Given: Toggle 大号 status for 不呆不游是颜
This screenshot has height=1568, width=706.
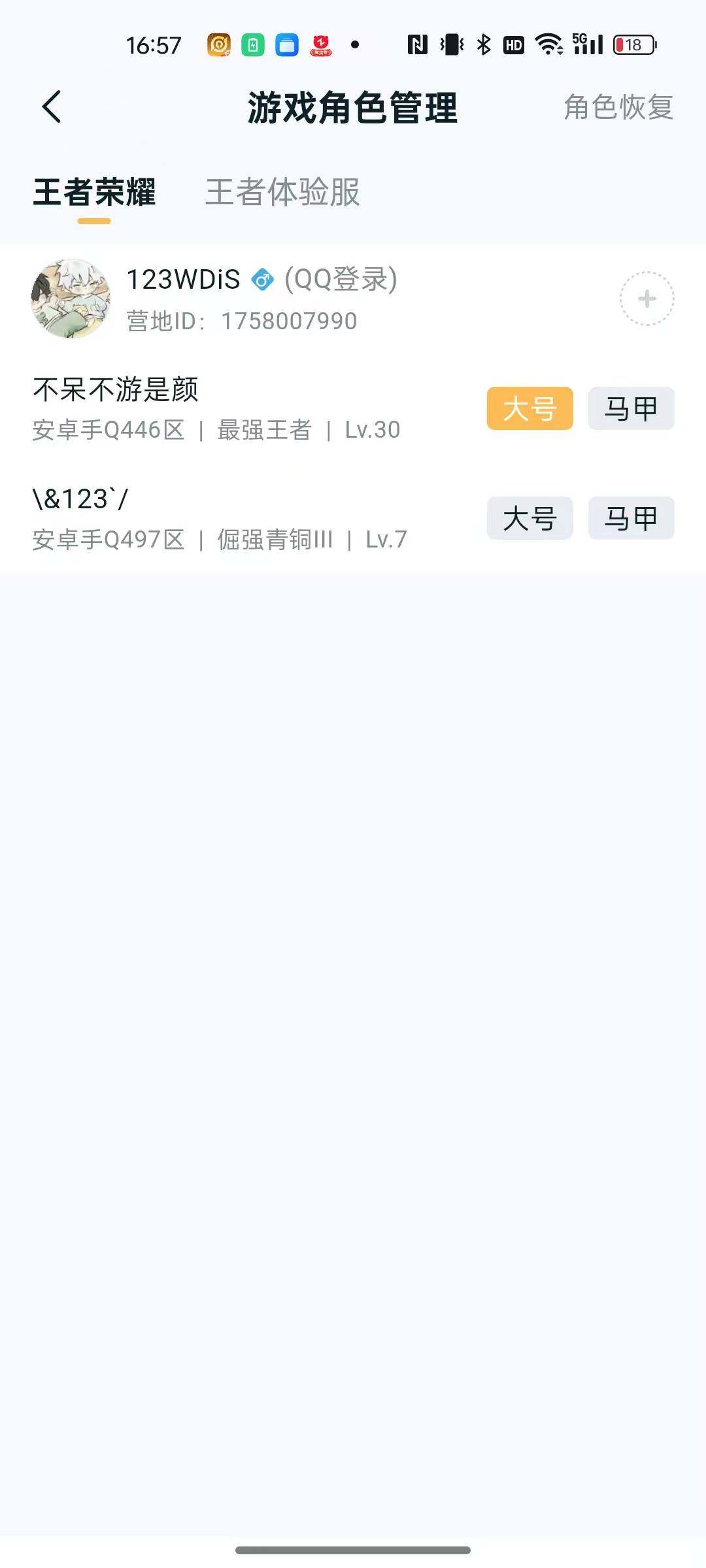Looking at the screenshot, I should (x=529, y=408).
